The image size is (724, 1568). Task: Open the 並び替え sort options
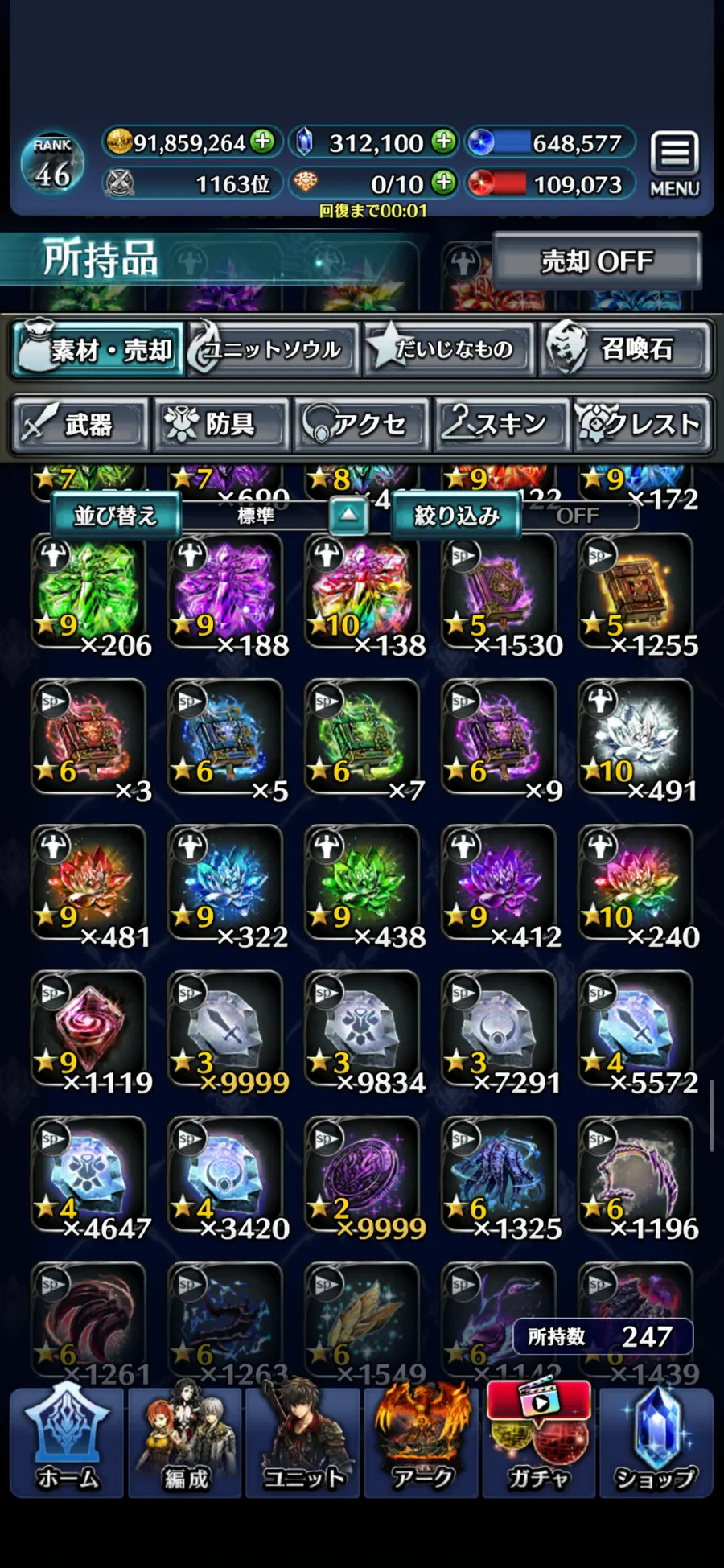[116, 516]
